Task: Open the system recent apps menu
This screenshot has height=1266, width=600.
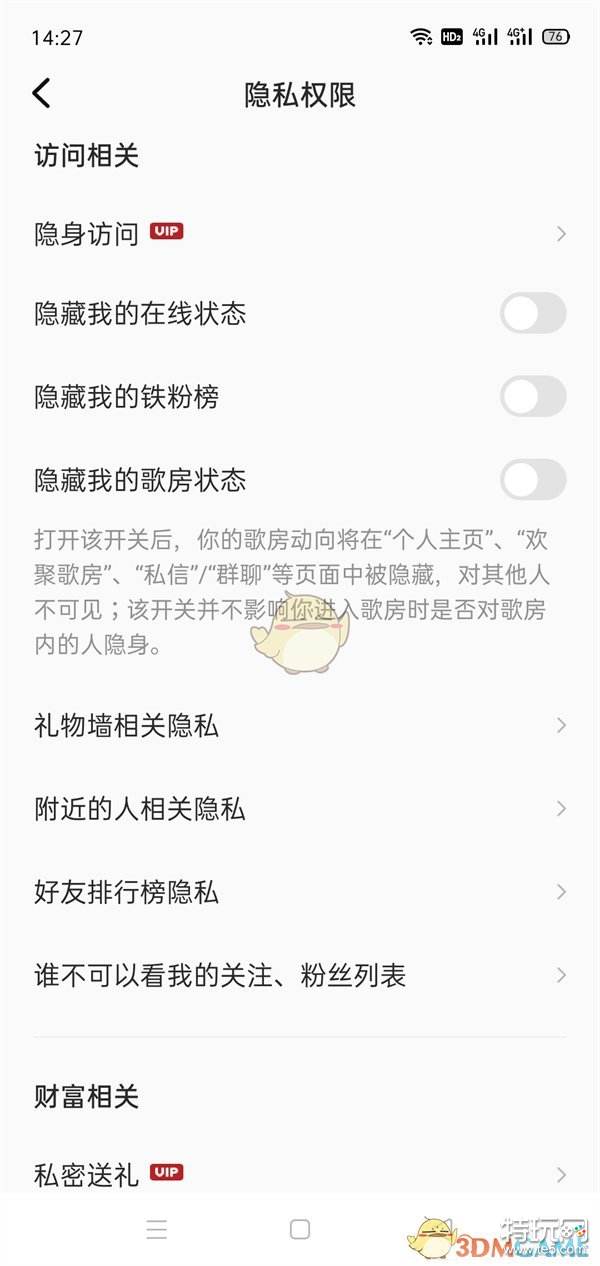Action: (x=157, y=1229)
